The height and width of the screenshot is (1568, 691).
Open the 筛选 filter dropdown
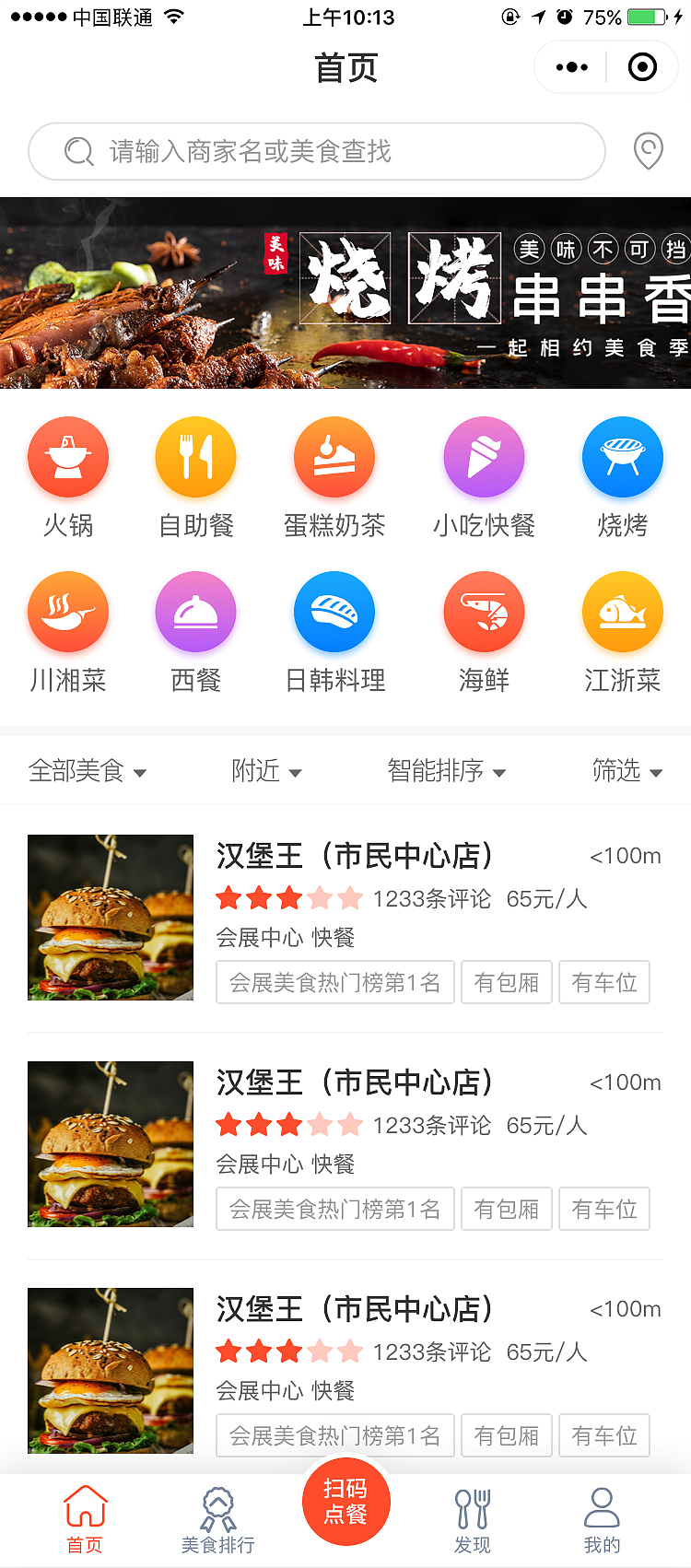coord(627,771)
